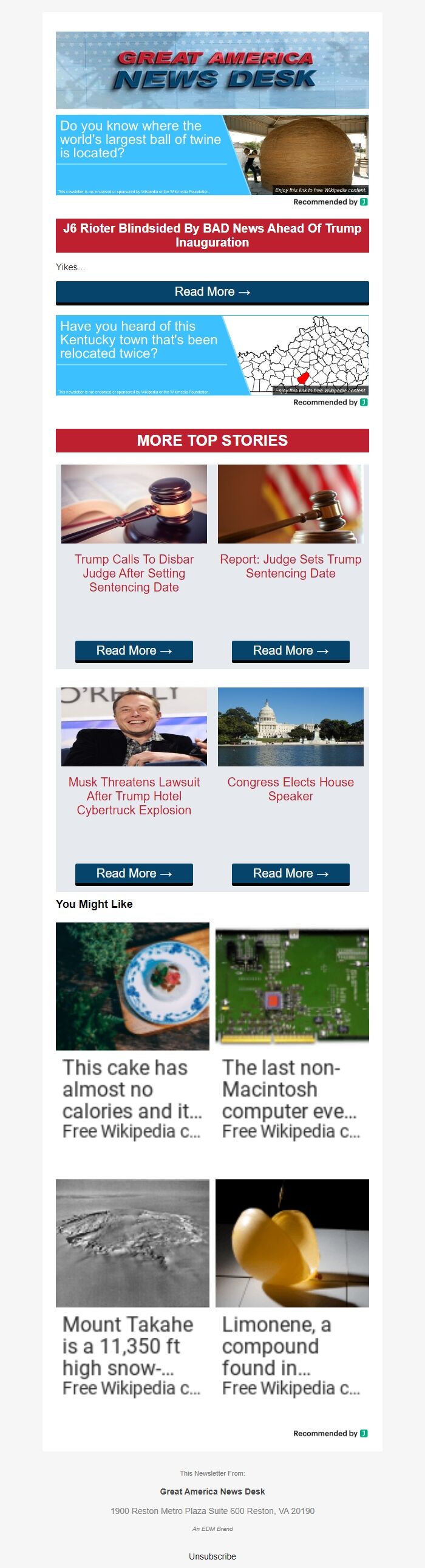
Task: Read more on Judge Sets Trump Sentencing Date
Action: point(290,650)
